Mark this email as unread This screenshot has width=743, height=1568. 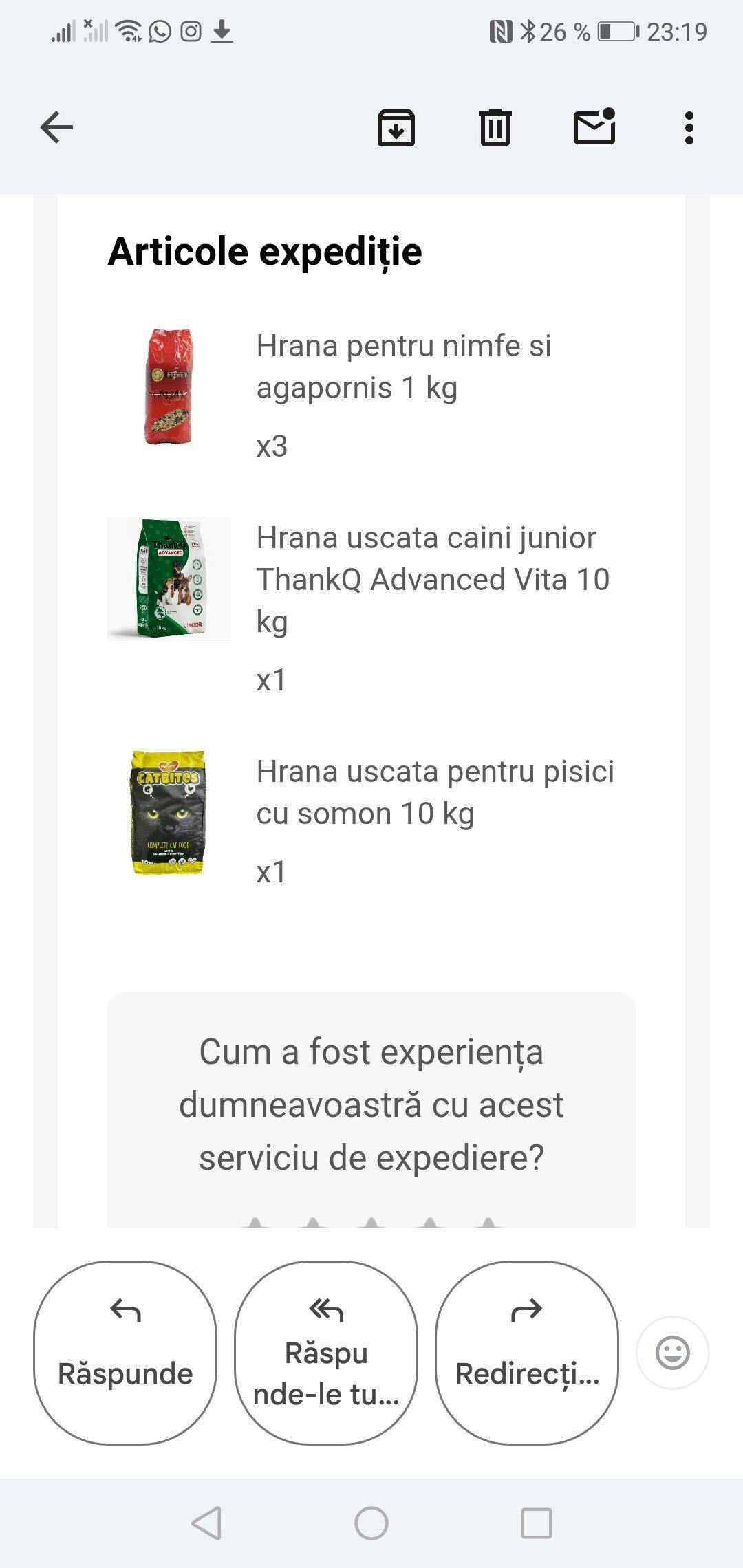click(594, 127)
